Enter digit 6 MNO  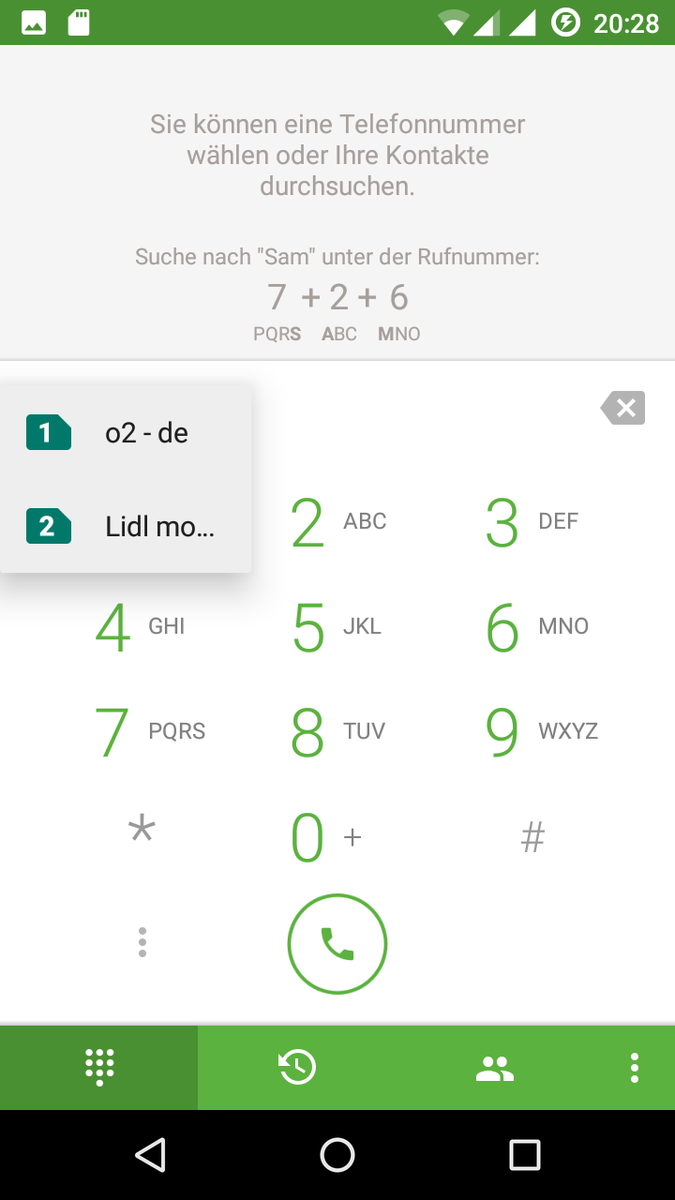click(531, 628)
